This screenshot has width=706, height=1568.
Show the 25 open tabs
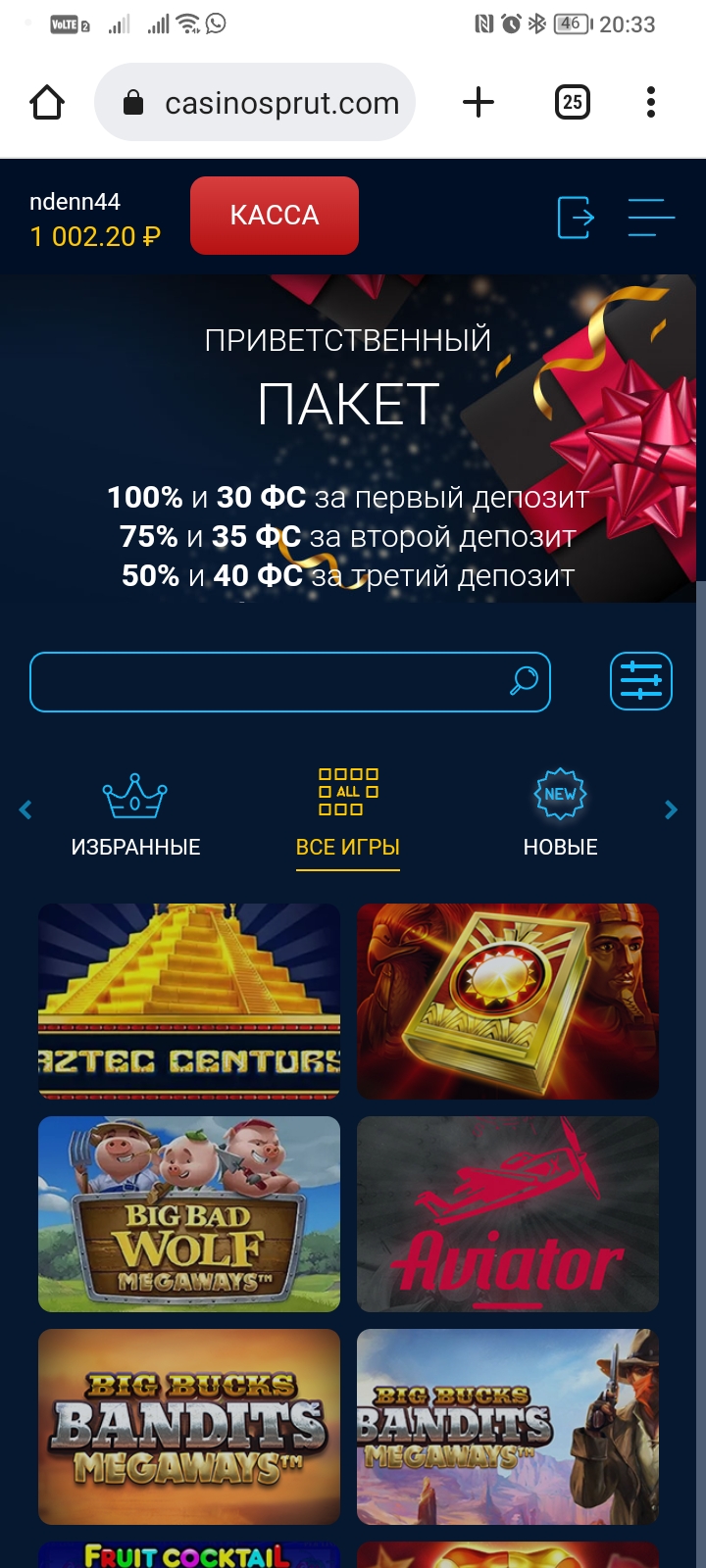pyautogui.click(x=573, y=102)
